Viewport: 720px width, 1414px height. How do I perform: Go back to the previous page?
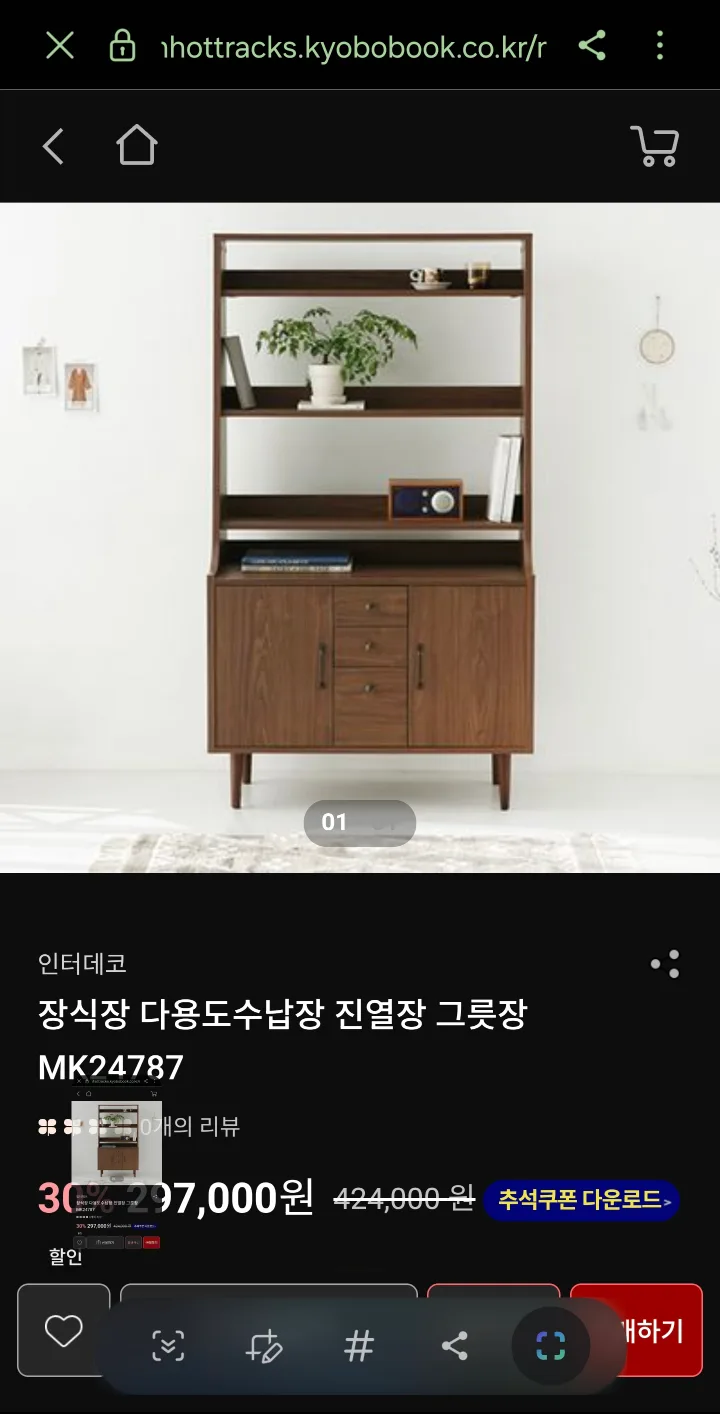point(53,147)
